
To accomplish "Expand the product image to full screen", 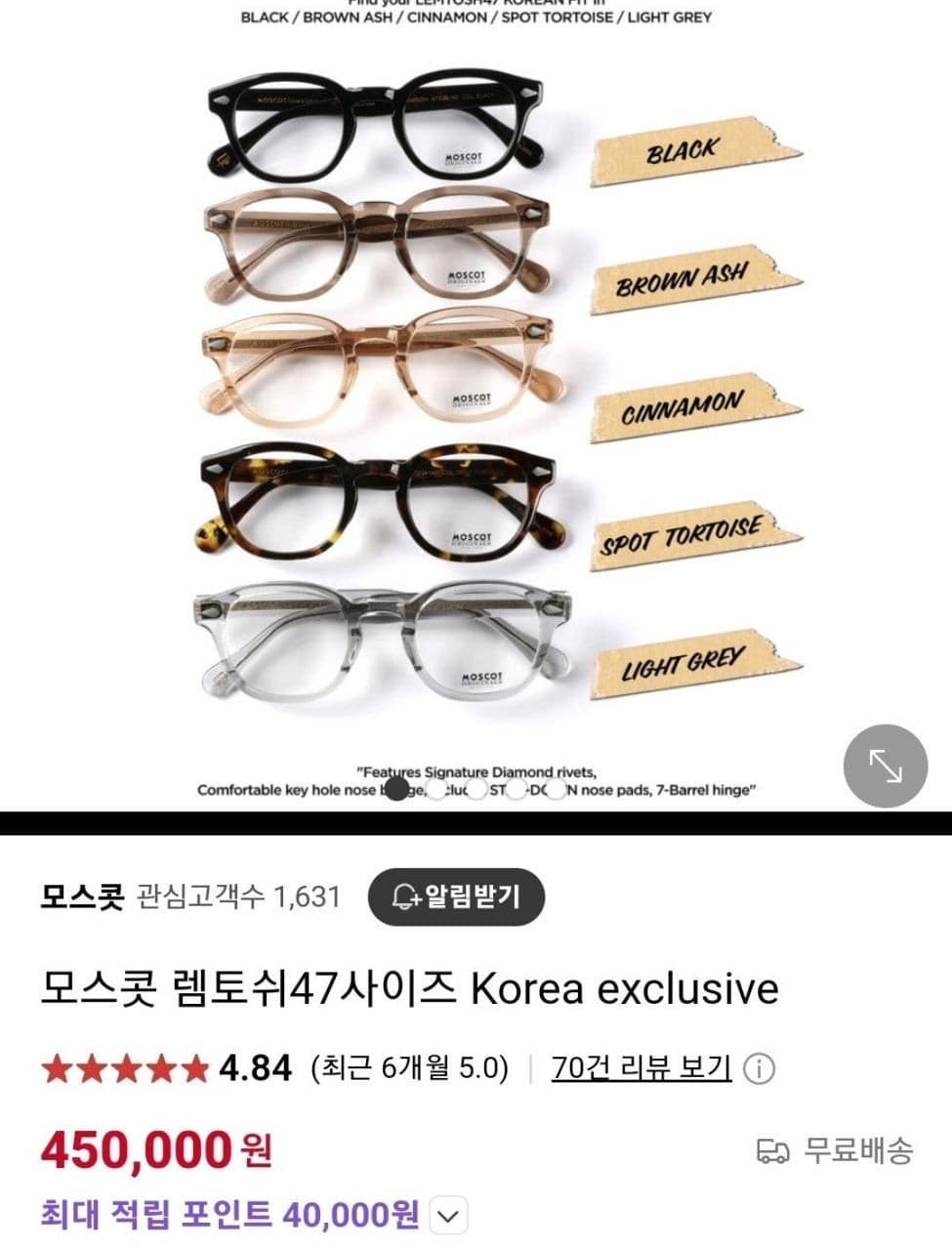I will pos(886,766).
